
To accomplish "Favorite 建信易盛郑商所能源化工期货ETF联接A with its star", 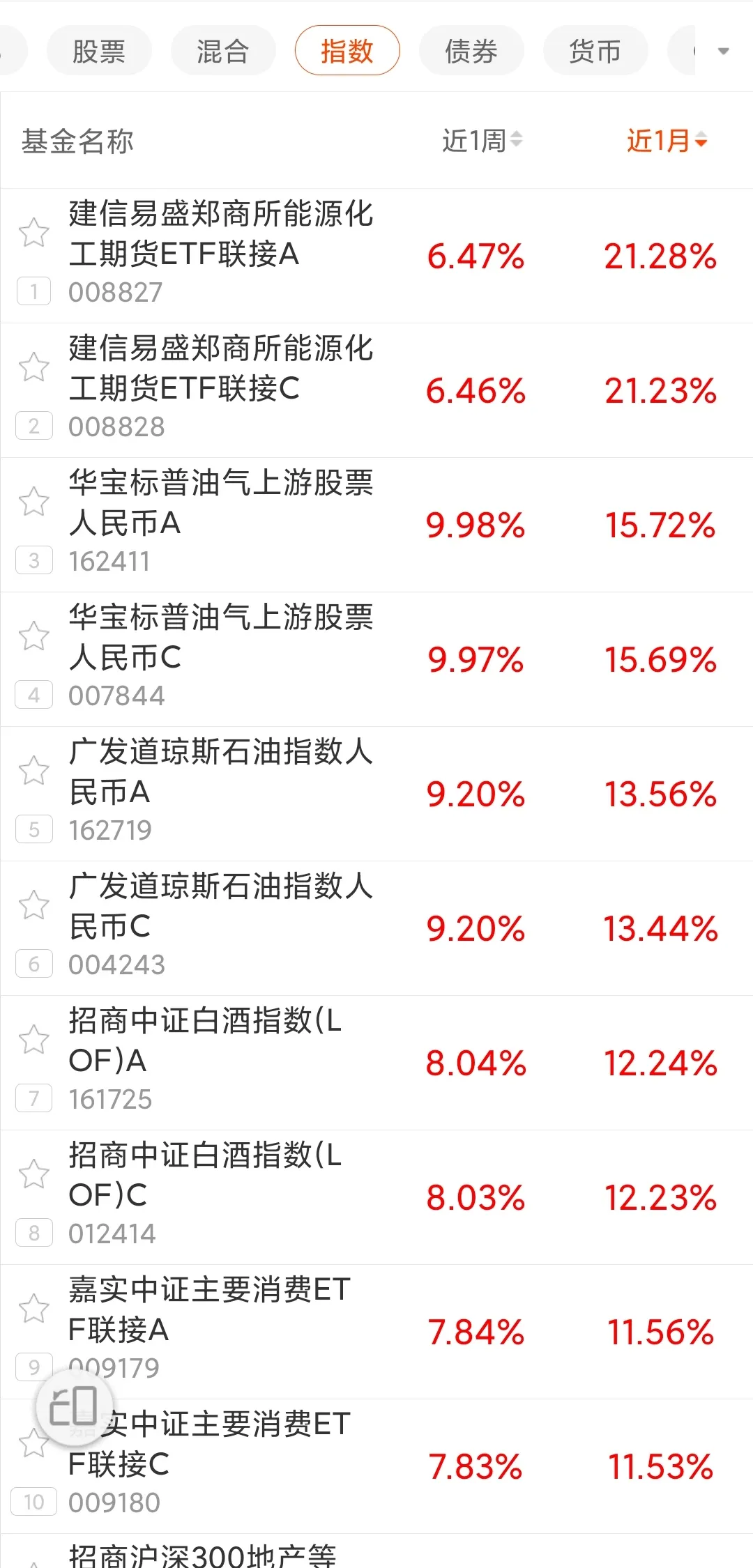I will pyautogui.click(x=33, y=233).
